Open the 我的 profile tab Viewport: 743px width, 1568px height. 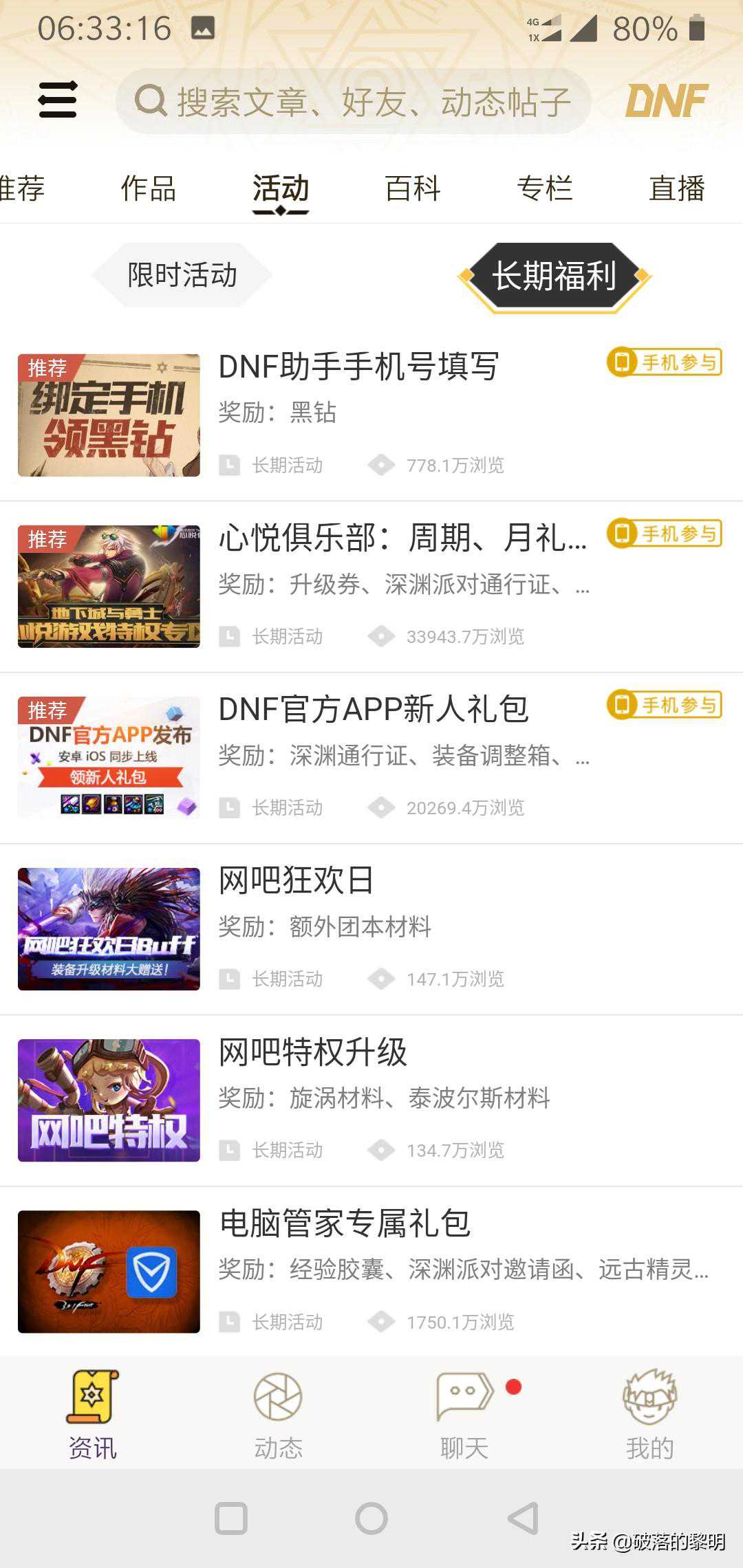tap(649, 1415)
